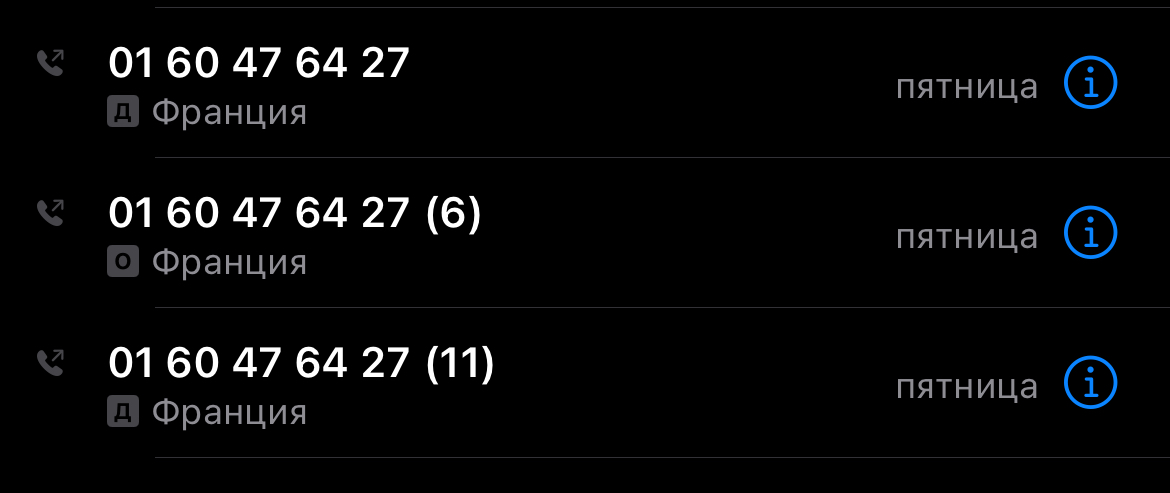
Task: View info for the (11) calls entry
Action: click(1090, 383)
